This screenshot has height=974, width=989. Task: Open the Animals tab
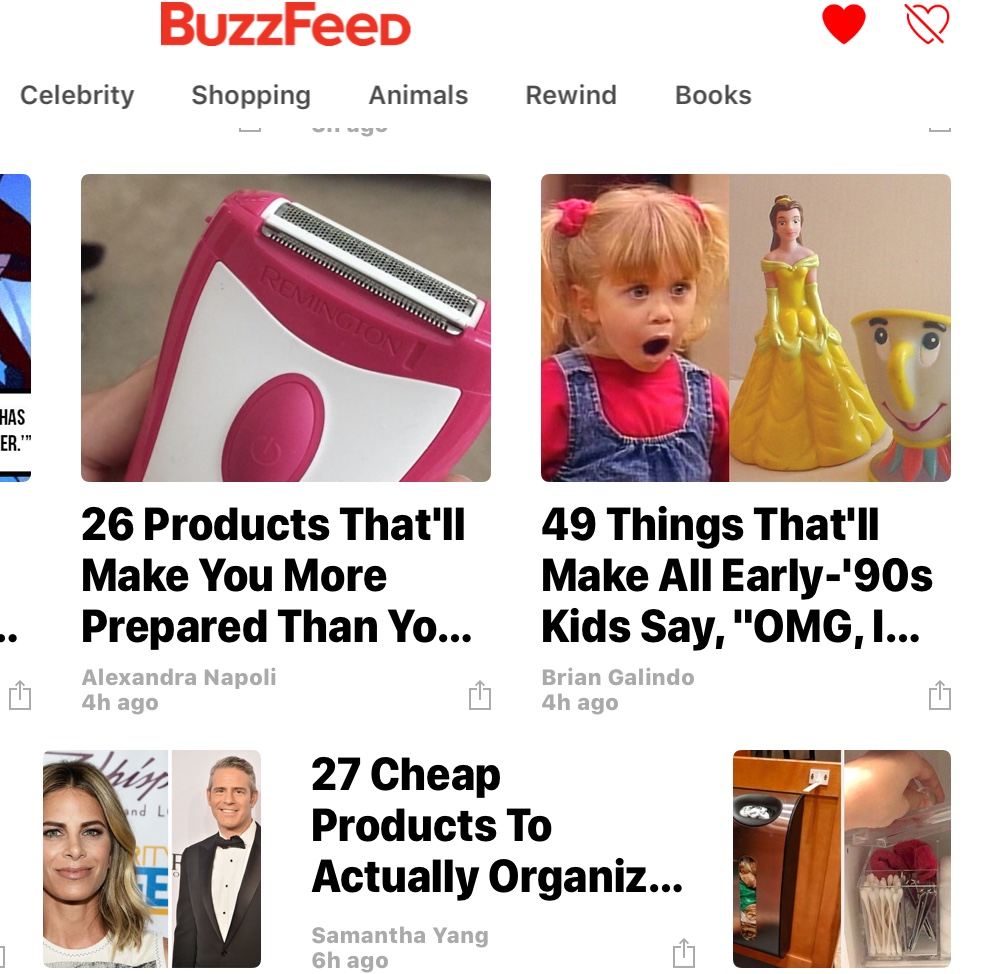[418, 96]
